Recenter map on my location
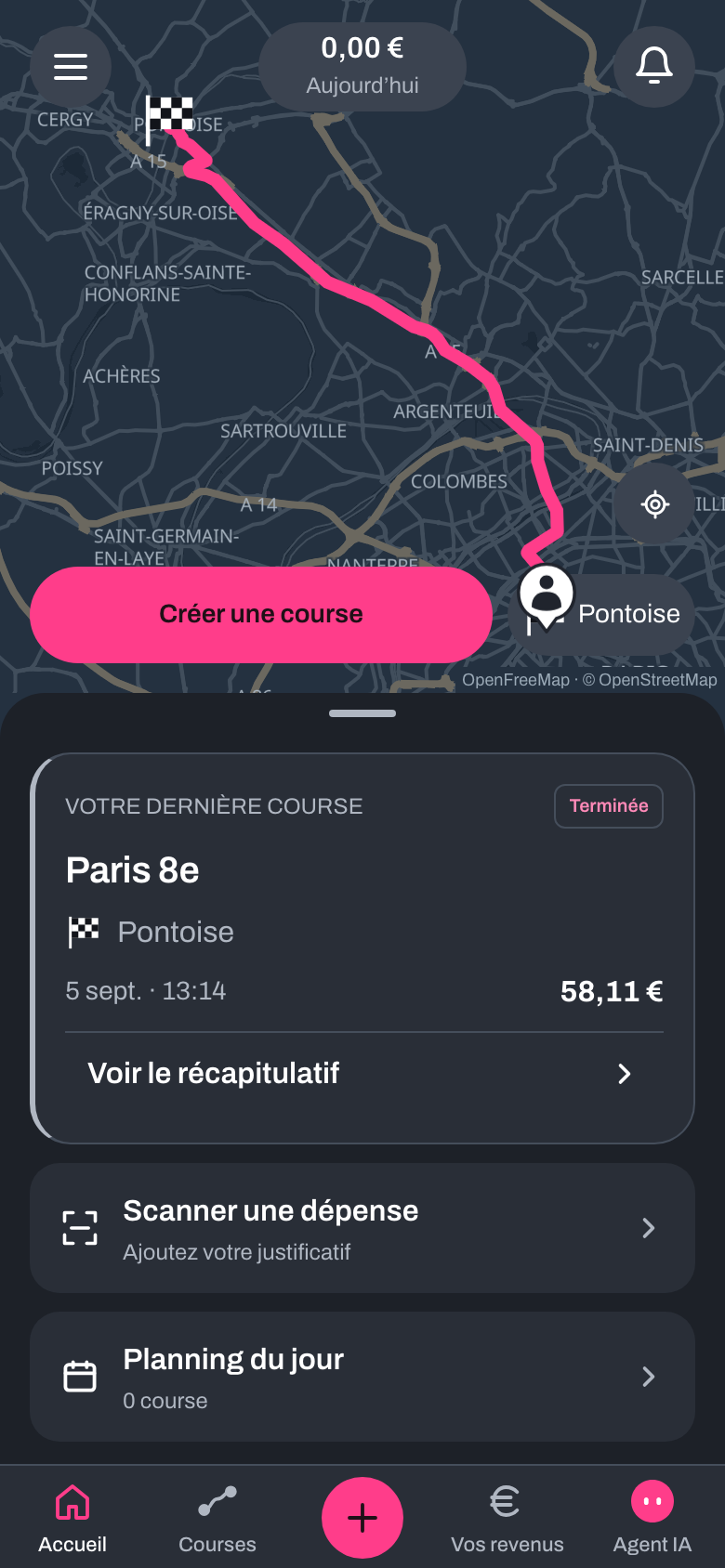This screenshot has height=1568, width=725. [x=654, y=504]
